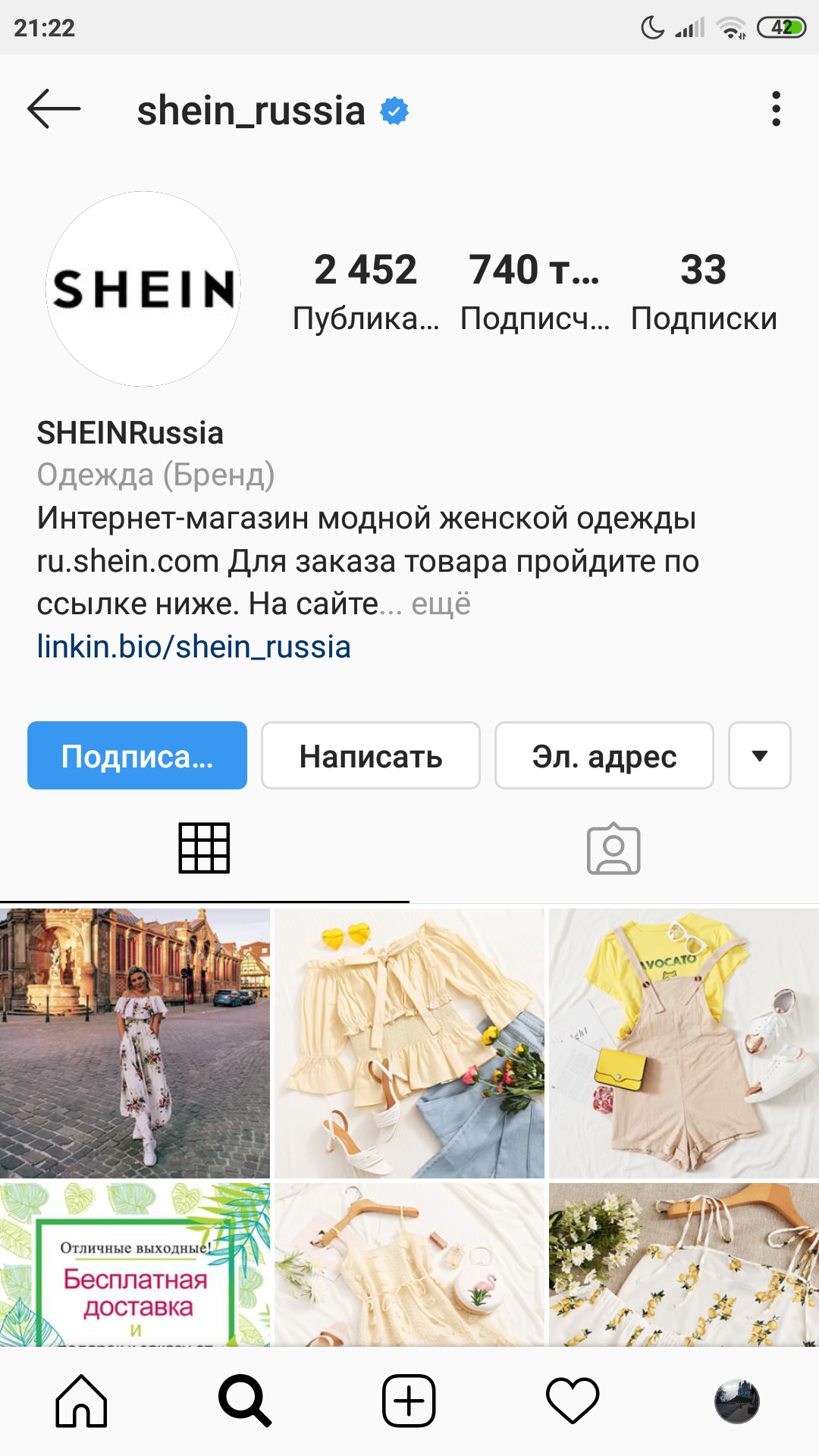
Task: Switch to the tagged photos tab
Action: click(613, 849)
